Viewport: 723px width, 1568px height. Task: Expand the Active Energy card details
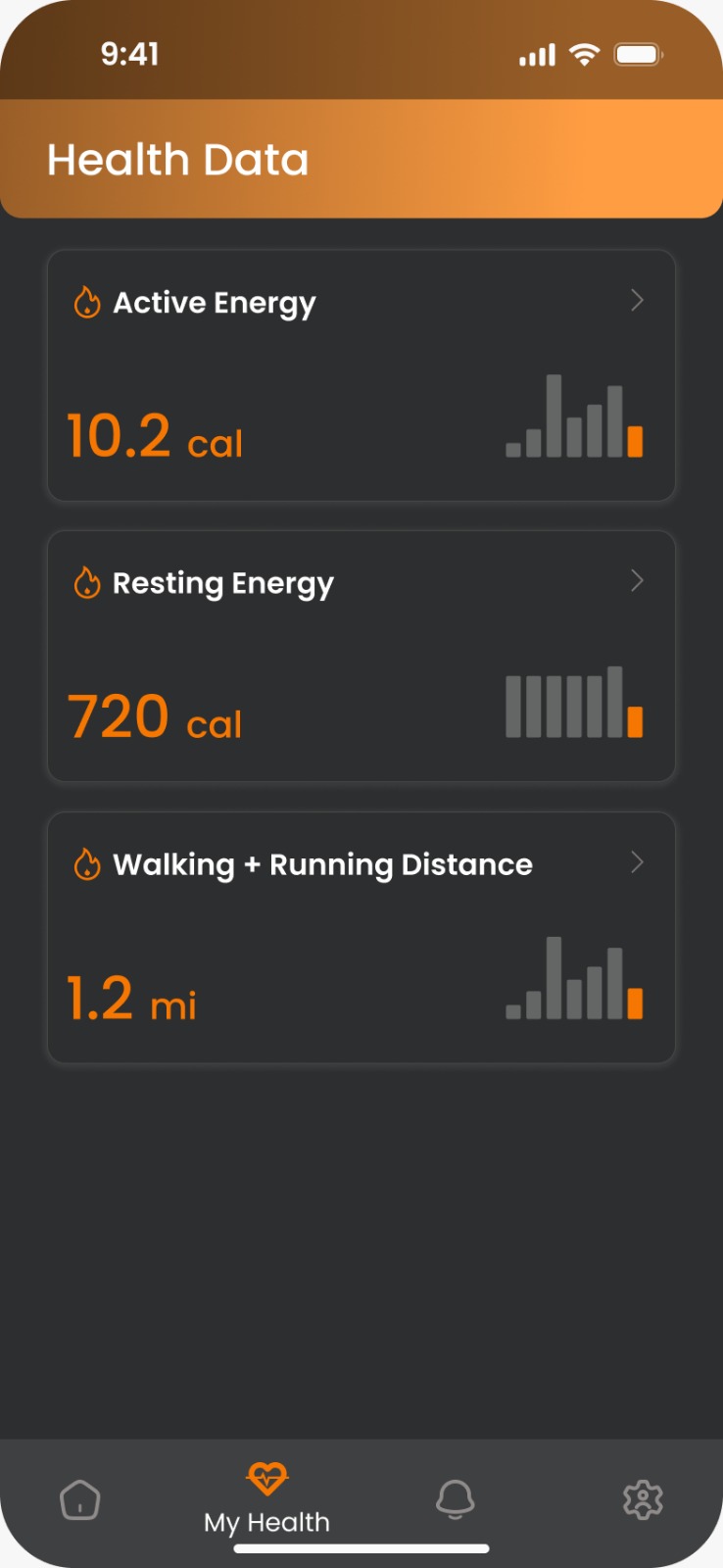pyautogui.click(x=637, y=301)
